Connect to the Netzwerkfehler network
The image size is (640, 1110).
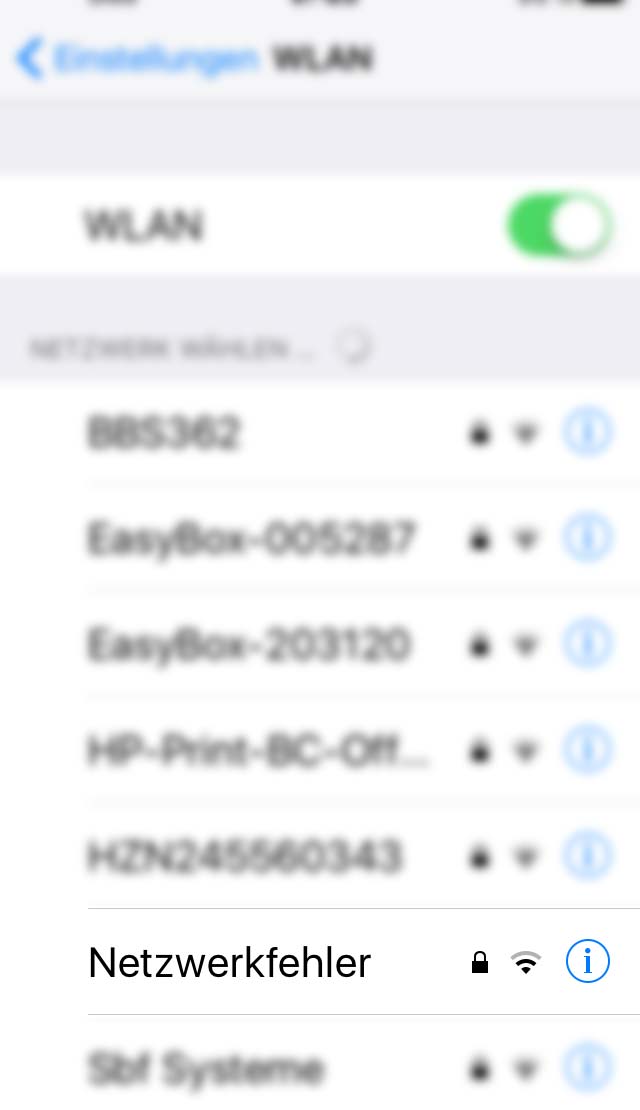230,963
